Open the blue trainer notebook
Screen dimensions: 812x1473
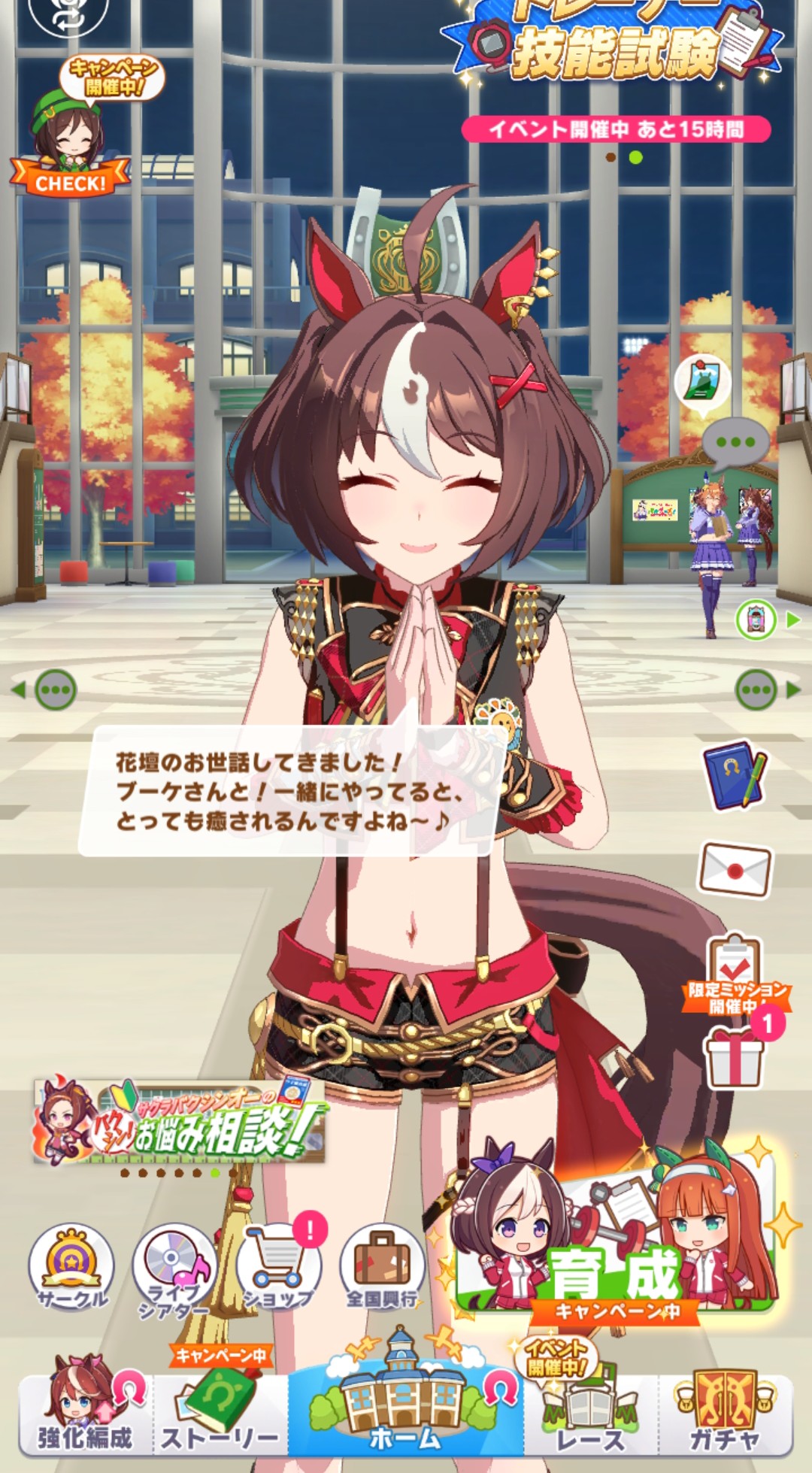click(x=735, y=776)
